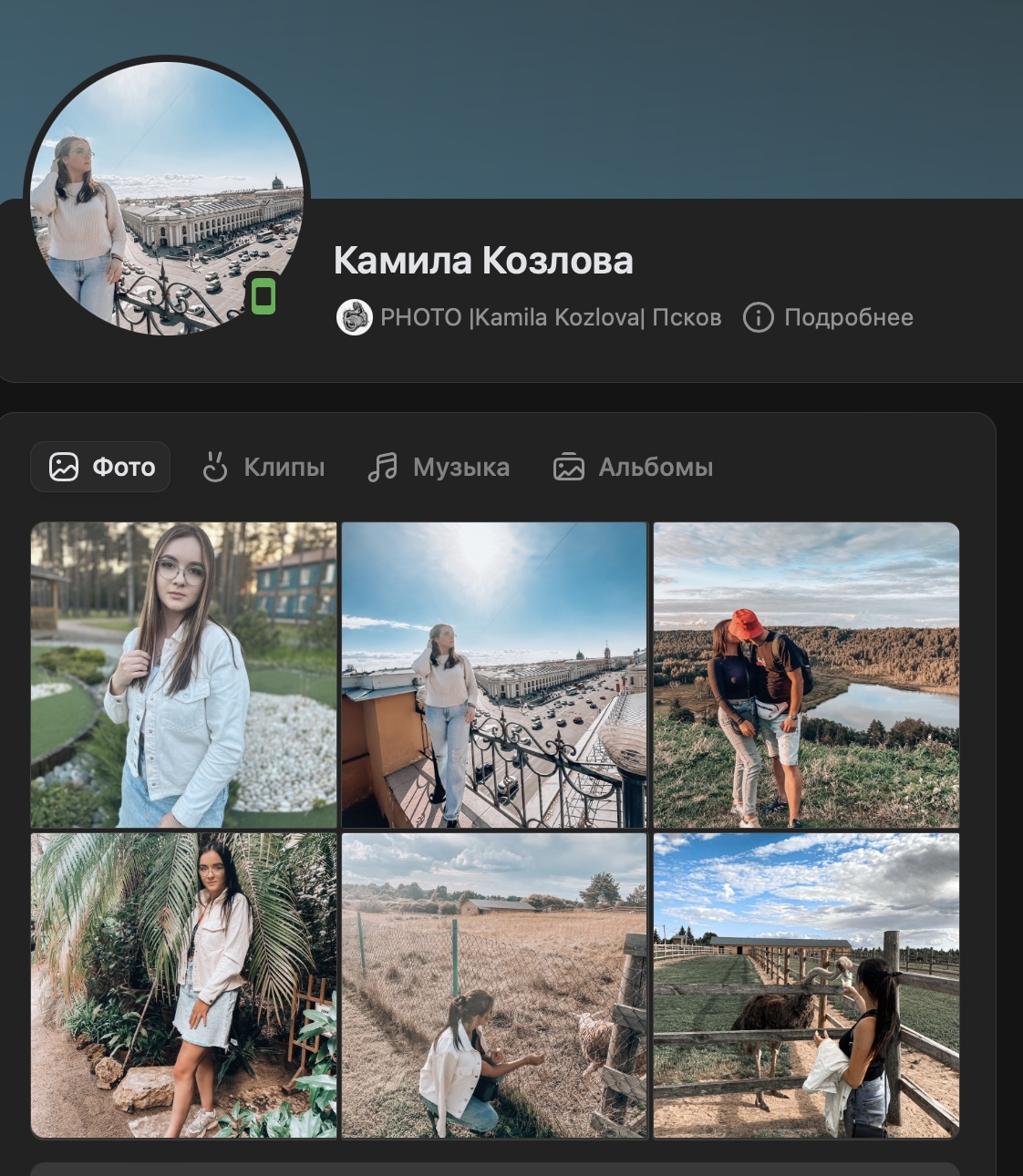
Task: Open the photo with palm leaves
Action: [x=183, y=985]
